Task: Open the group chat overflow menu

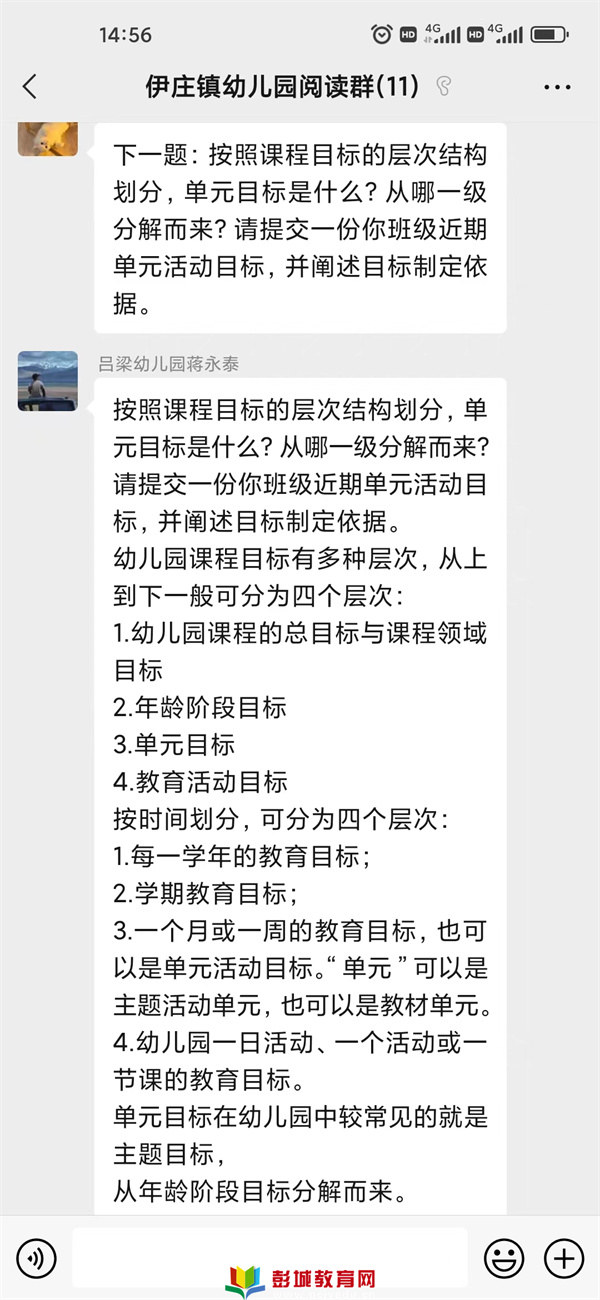Action: pyautogui.click(x=557, y=87)
